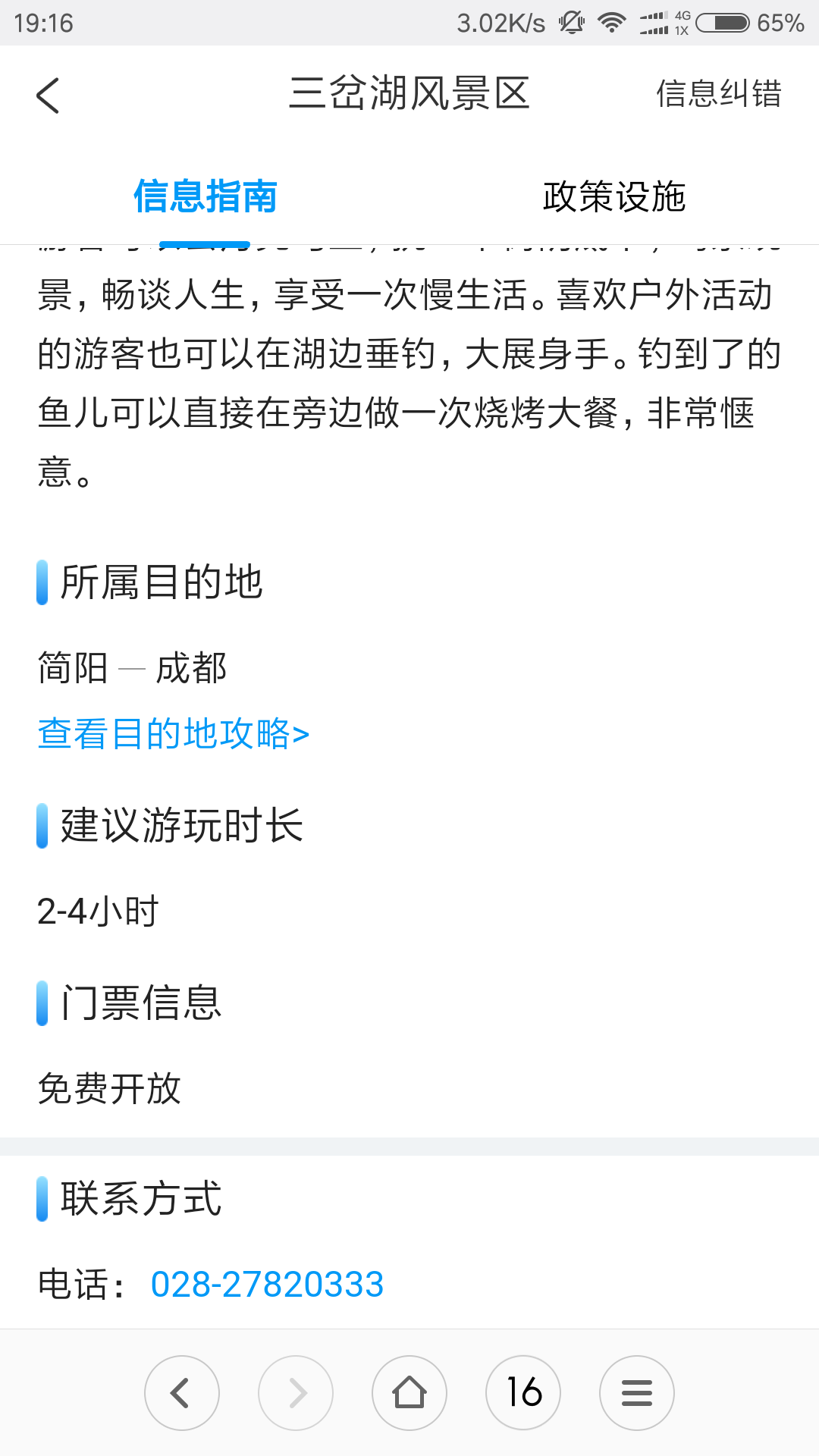Open 查看目的地攻略 link
819x1456 pixels.
174,733
